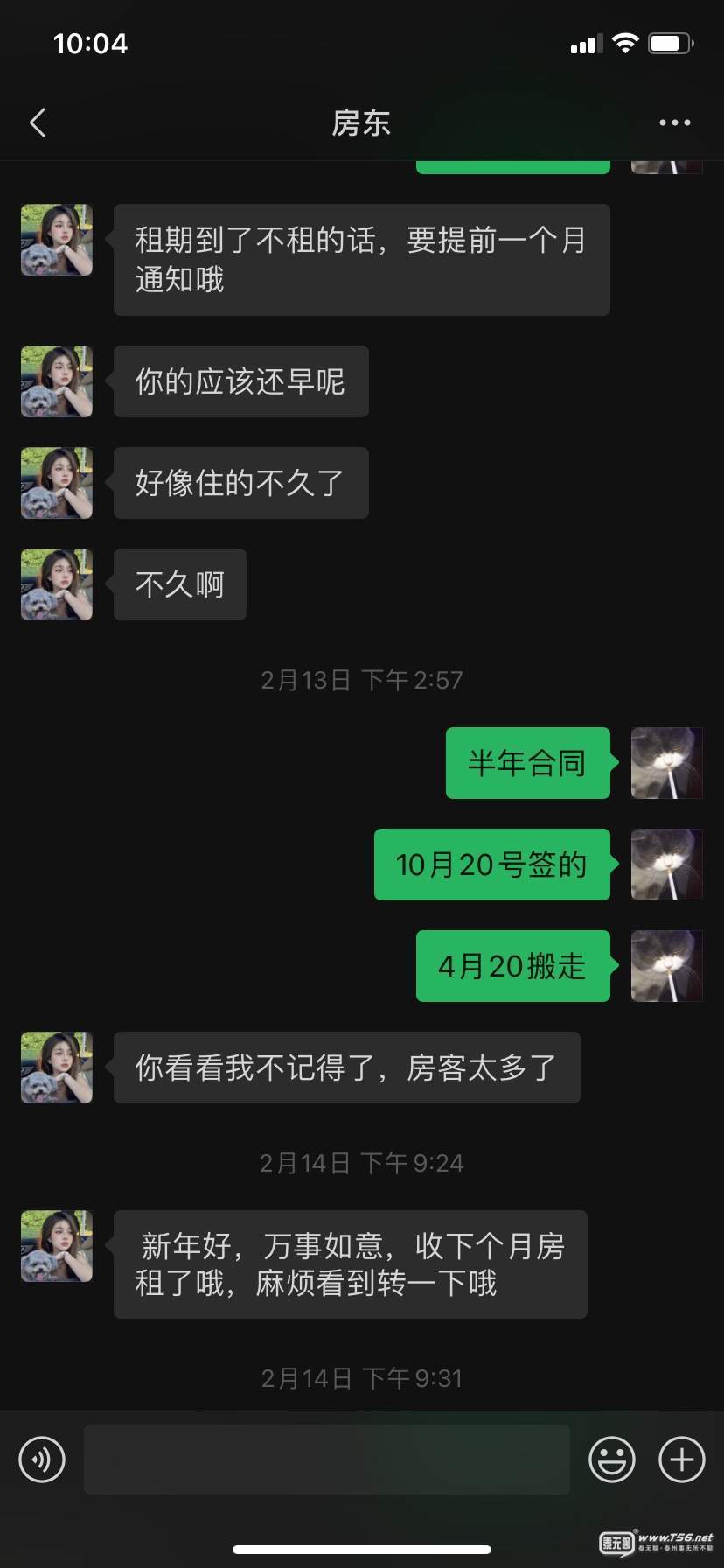The width and height of the screenshot is (724, 1568).
Task: Switch to voice message input
Action: click(x=42, y=1459)
